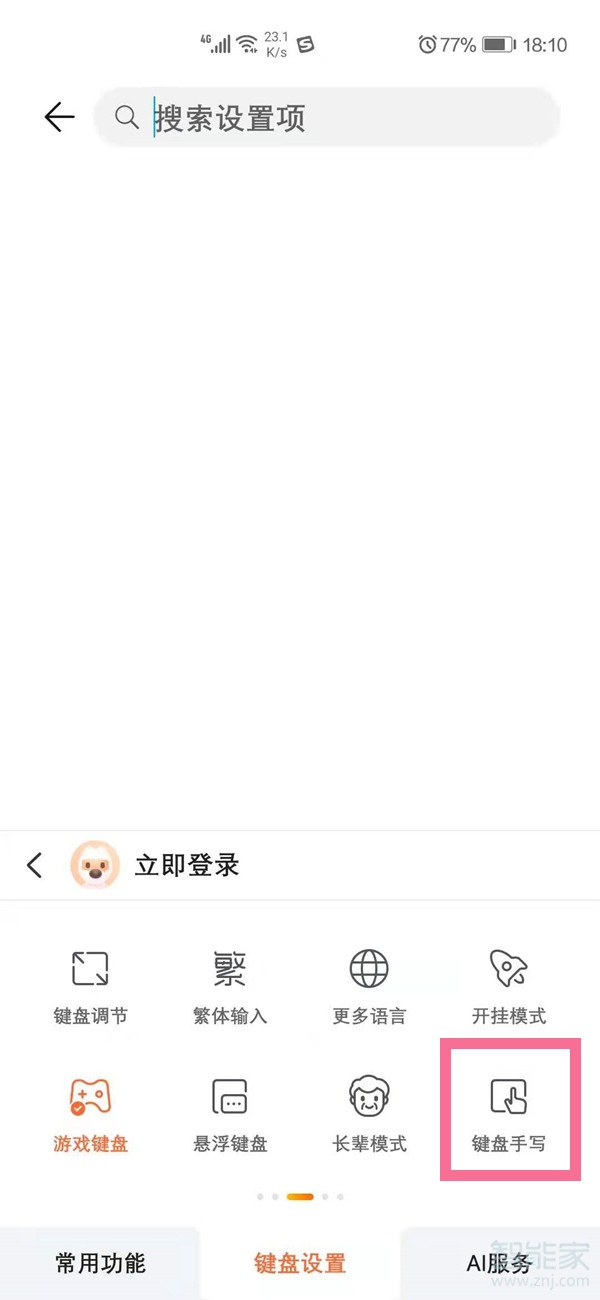Collapse the keyboard panel with the back chevron

35,865
